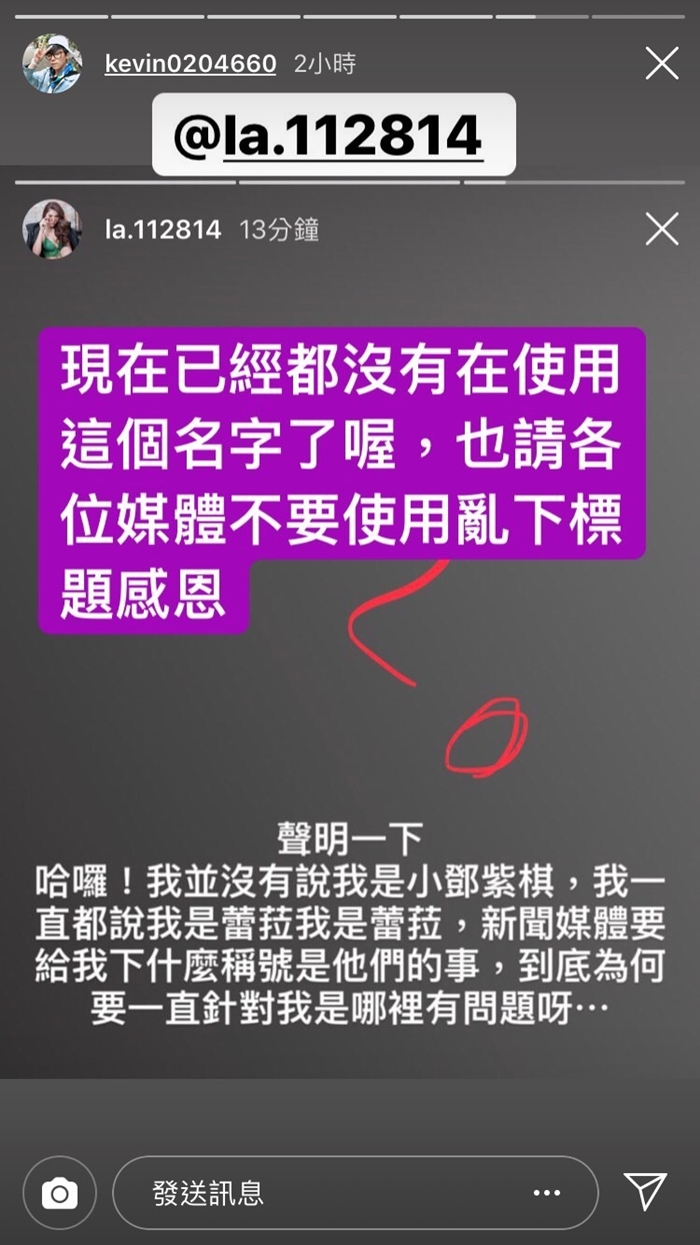Close the story viewer
The height and width of the screenshot is (1245, 700).
(x=661, y=64)
